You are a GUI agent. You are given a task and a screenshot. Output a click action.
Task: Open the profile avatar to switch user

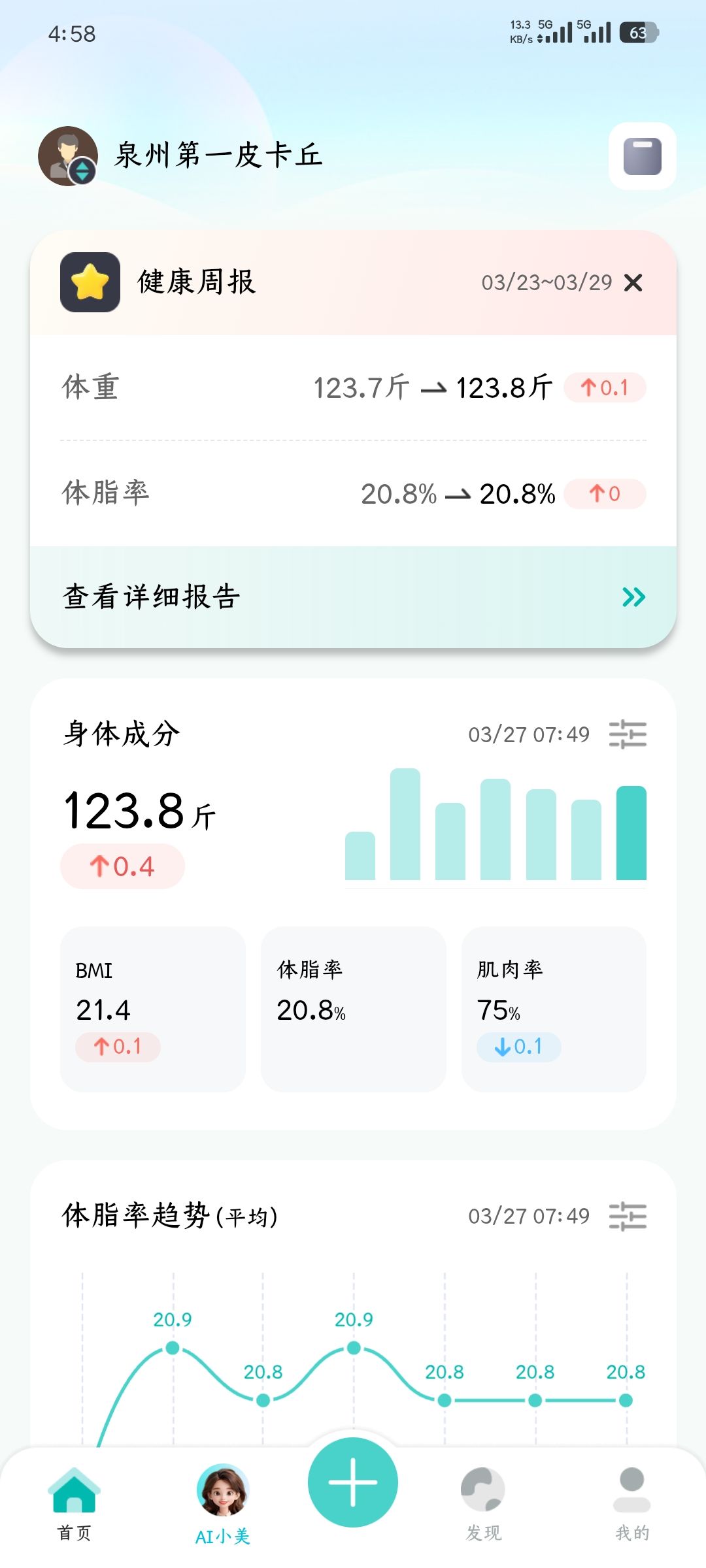pyautogui.click(x=68, y=156)
